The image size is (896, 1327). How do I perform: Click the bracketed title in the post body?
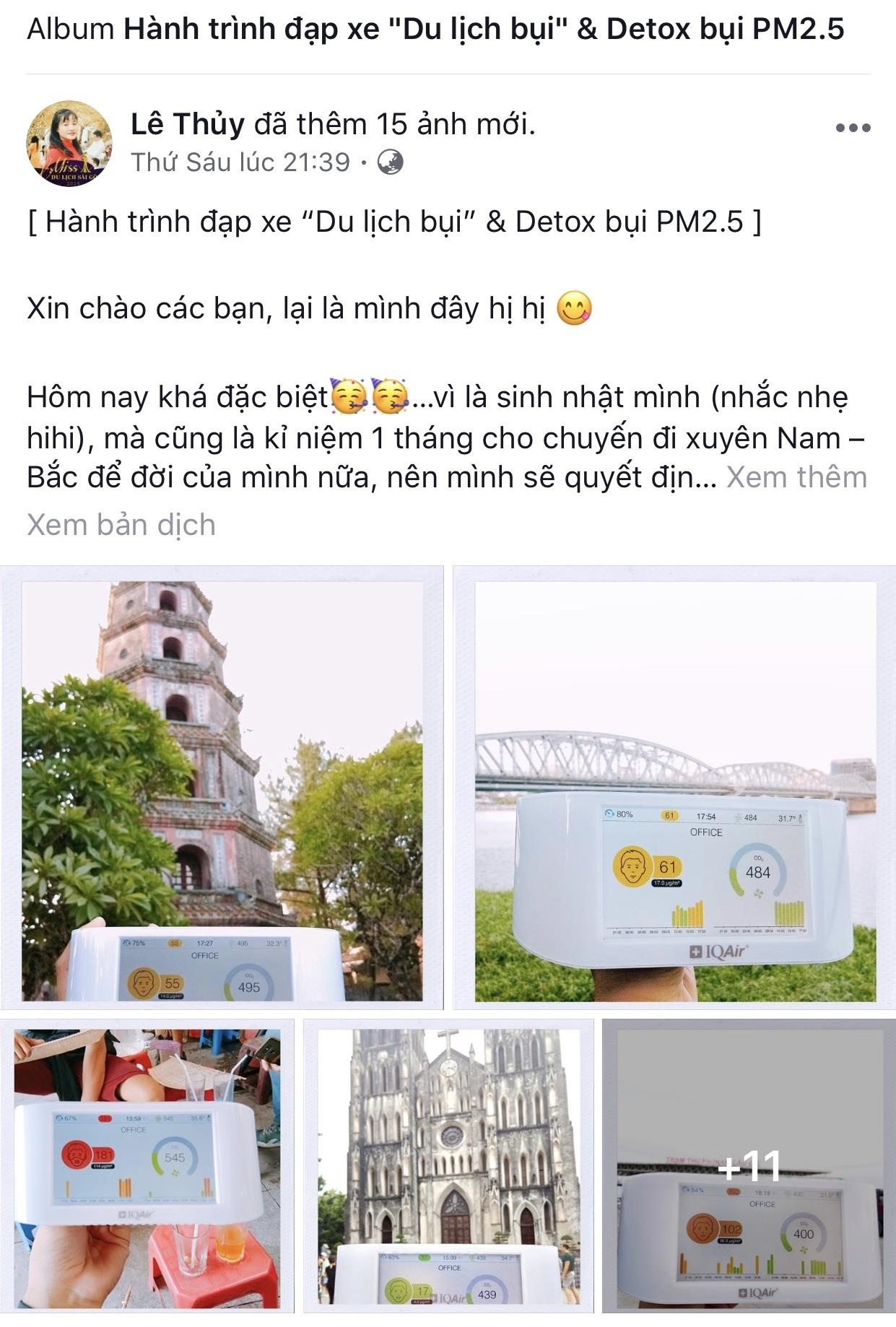click(393, 224)
